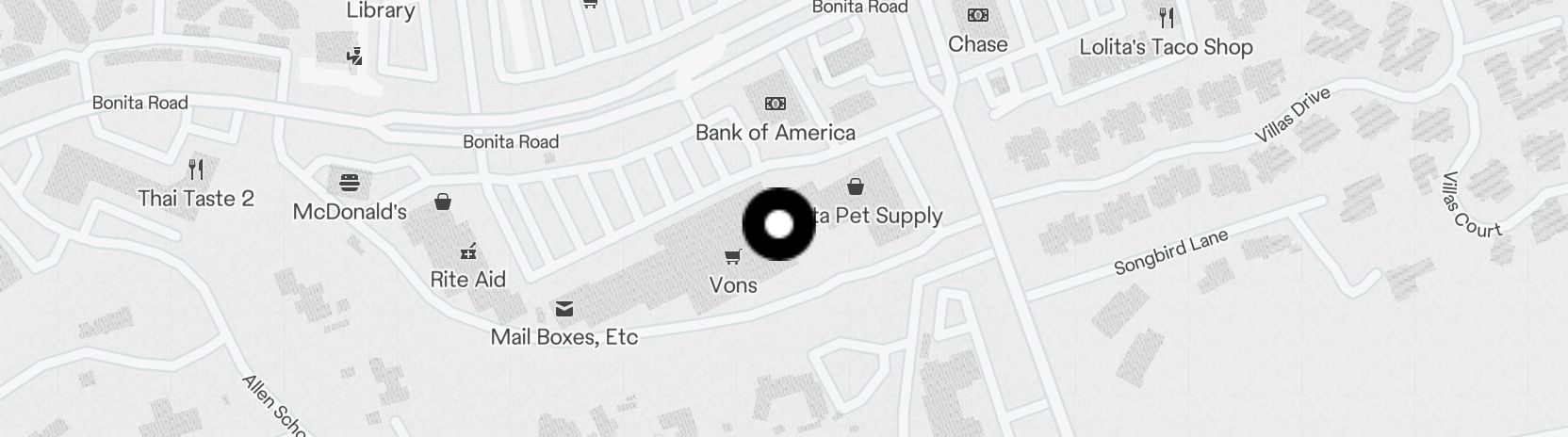The height and width of the screenshot is (437, 1568).
Task: Tap the black location pin marker
Action: (778, 224)
